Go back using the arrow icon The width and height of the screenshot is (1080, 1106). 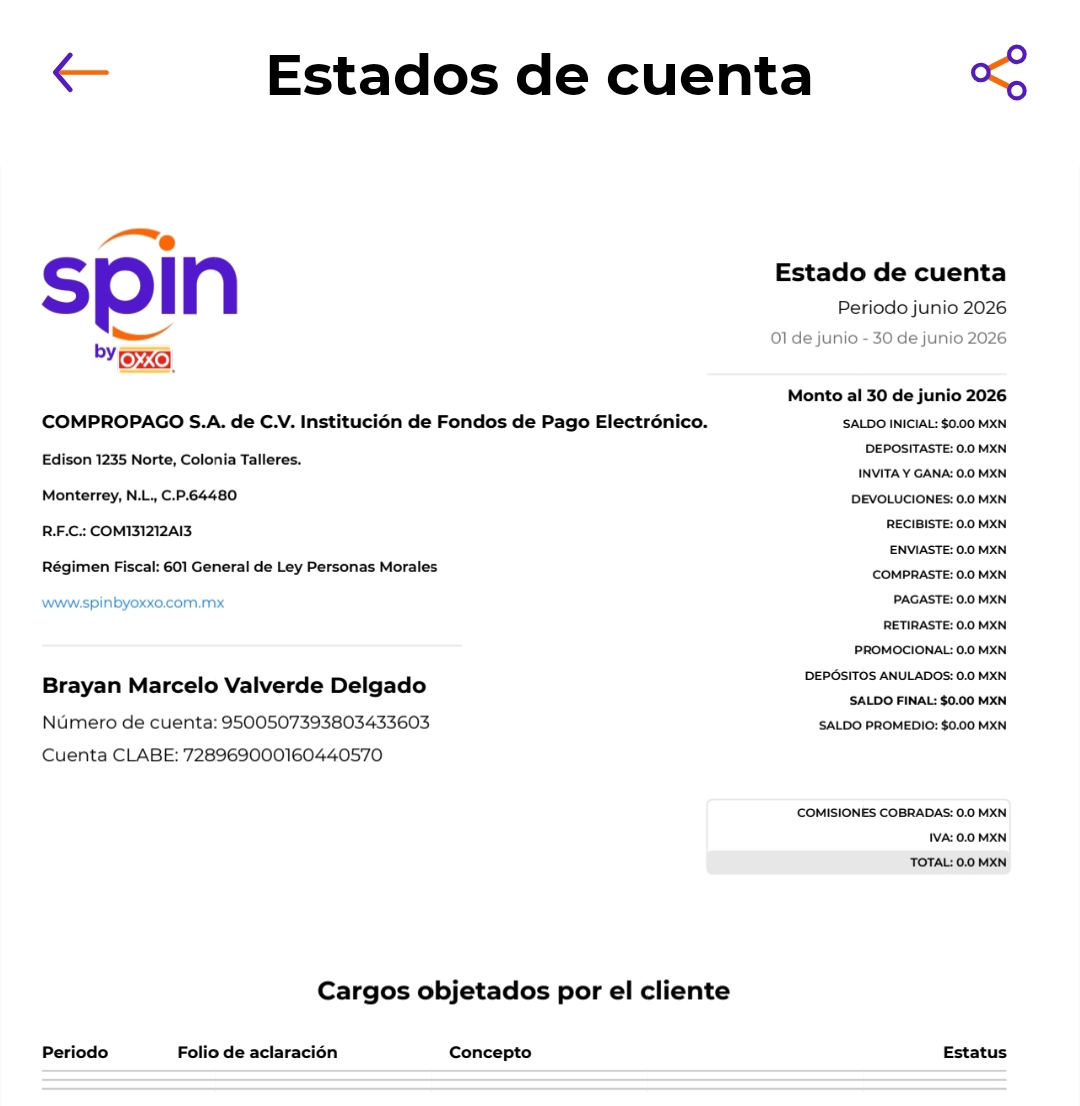pyautogui.click(x=80, y=72)
